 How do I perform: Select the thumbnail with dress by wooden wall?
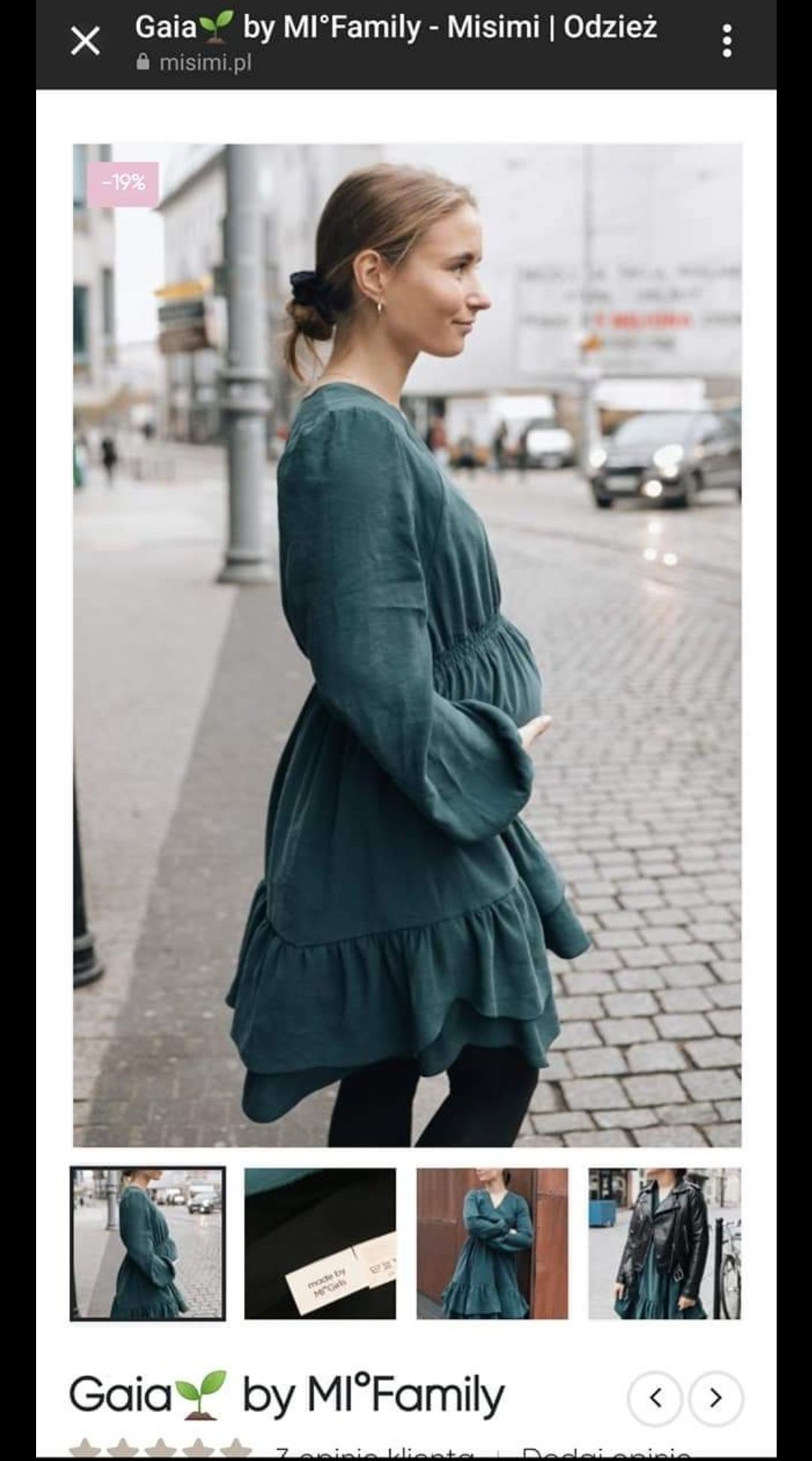[492, 1244]
